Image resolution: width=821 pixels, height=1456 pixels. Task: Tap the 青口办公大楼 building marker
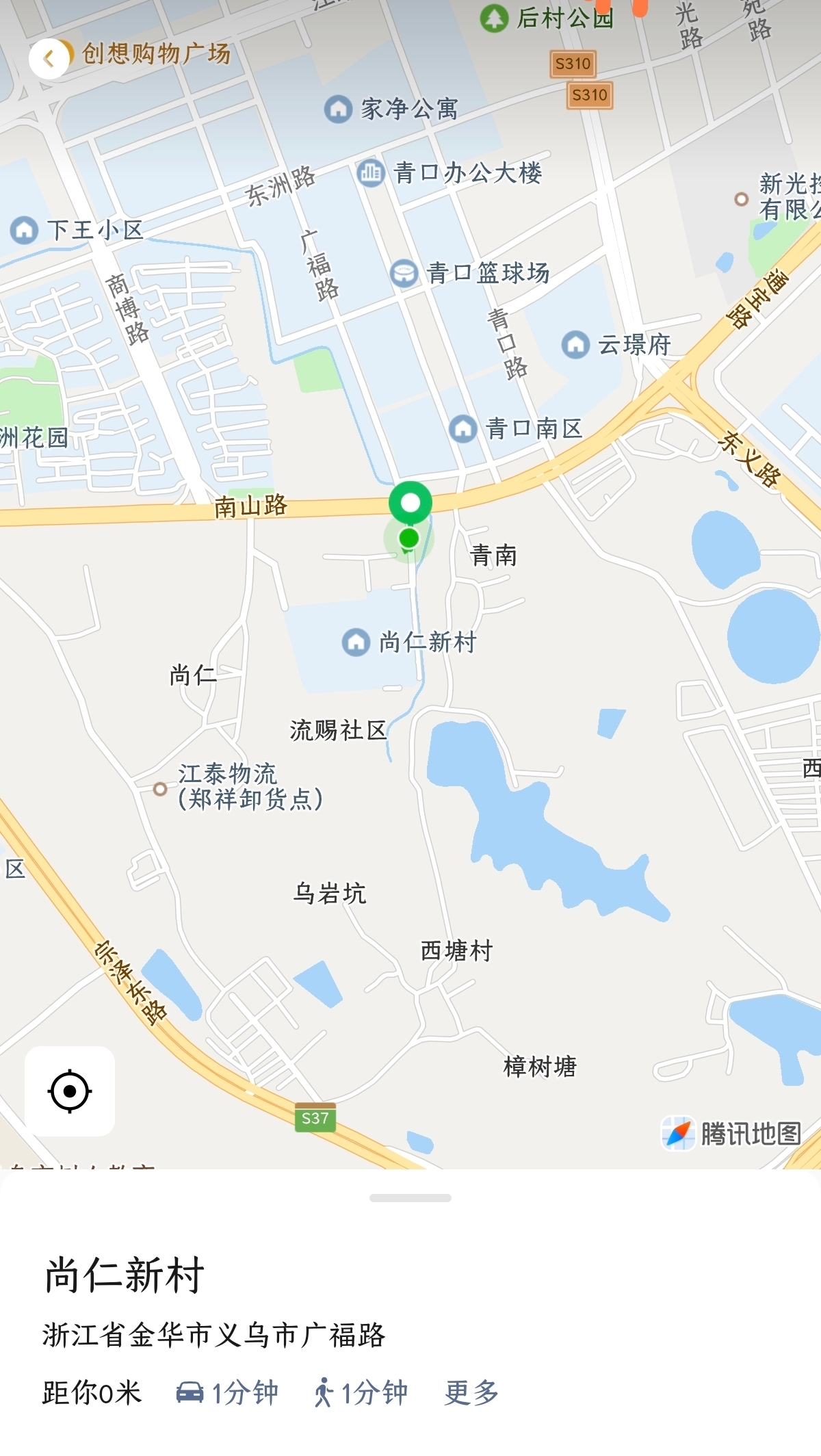pos(371,172)
